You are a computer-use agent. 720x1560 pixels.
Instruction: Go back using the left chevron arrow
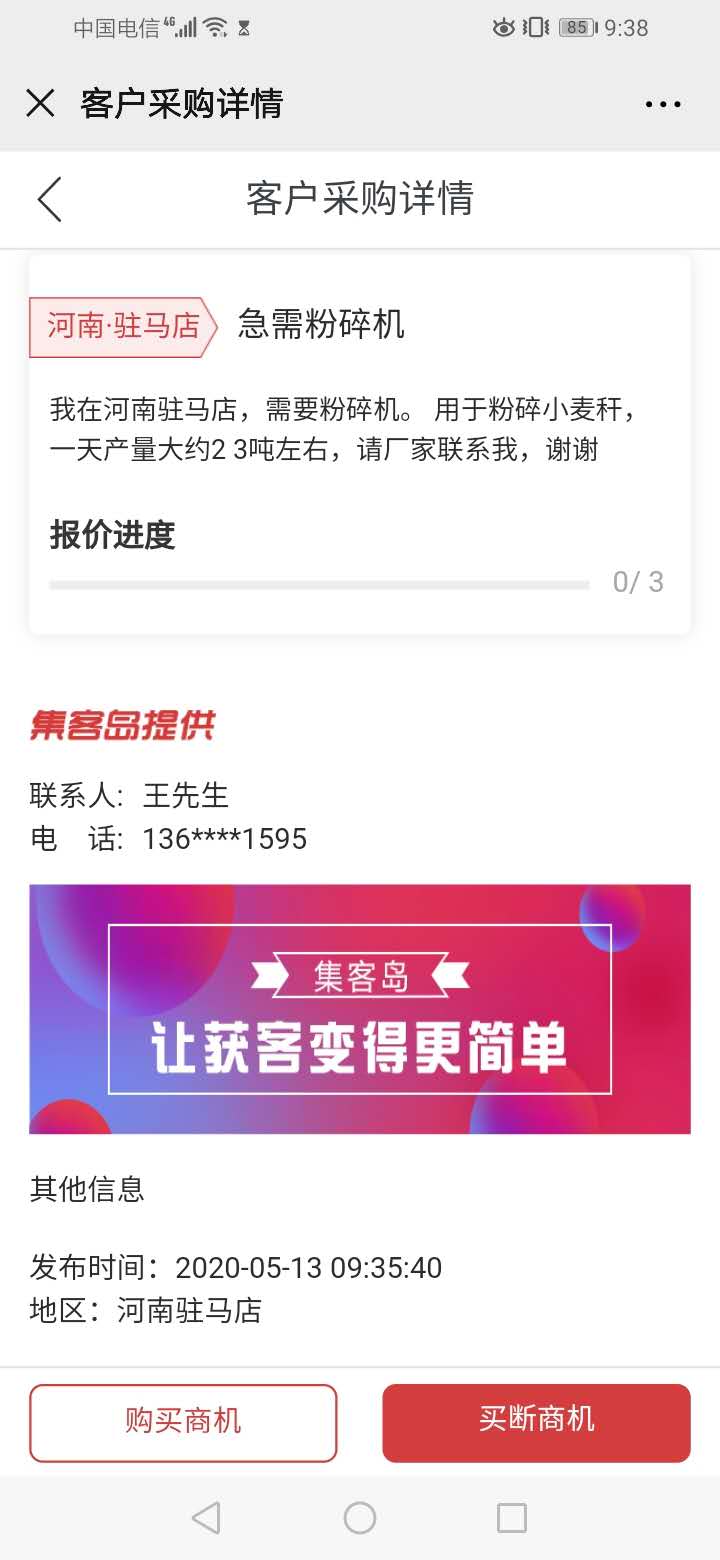click(x=50, y=199)
